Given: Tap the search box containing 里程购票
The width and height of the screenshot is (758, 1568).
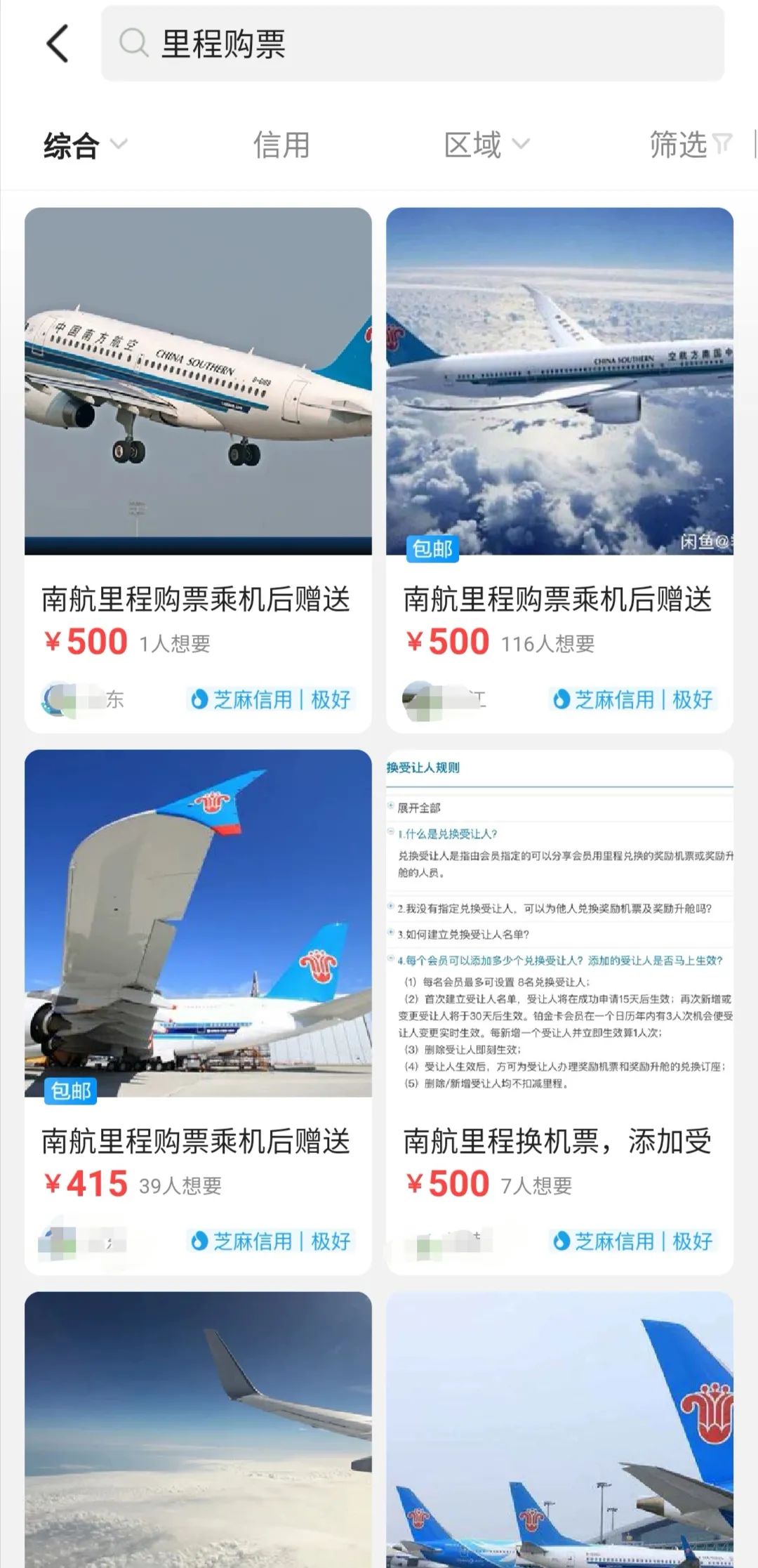Looking at the screenshot, I should point(413,44).
